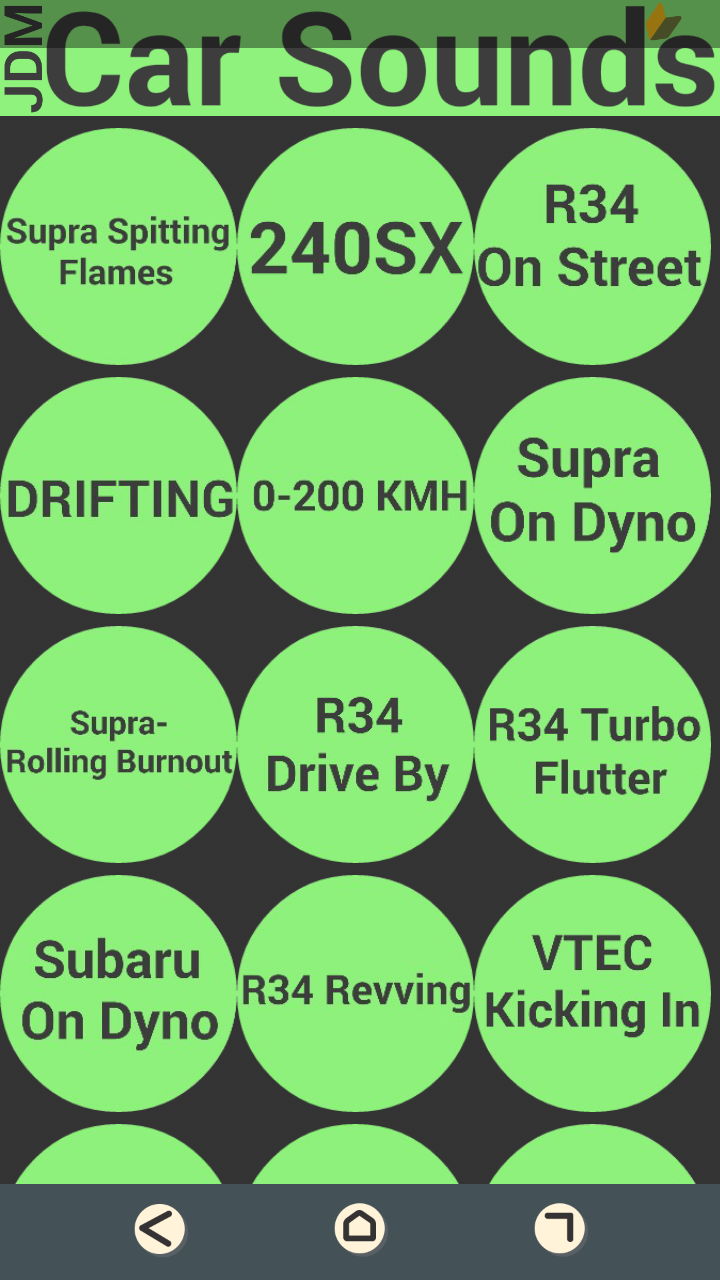Select the DRIFTING sound

[x=118, y=494]
